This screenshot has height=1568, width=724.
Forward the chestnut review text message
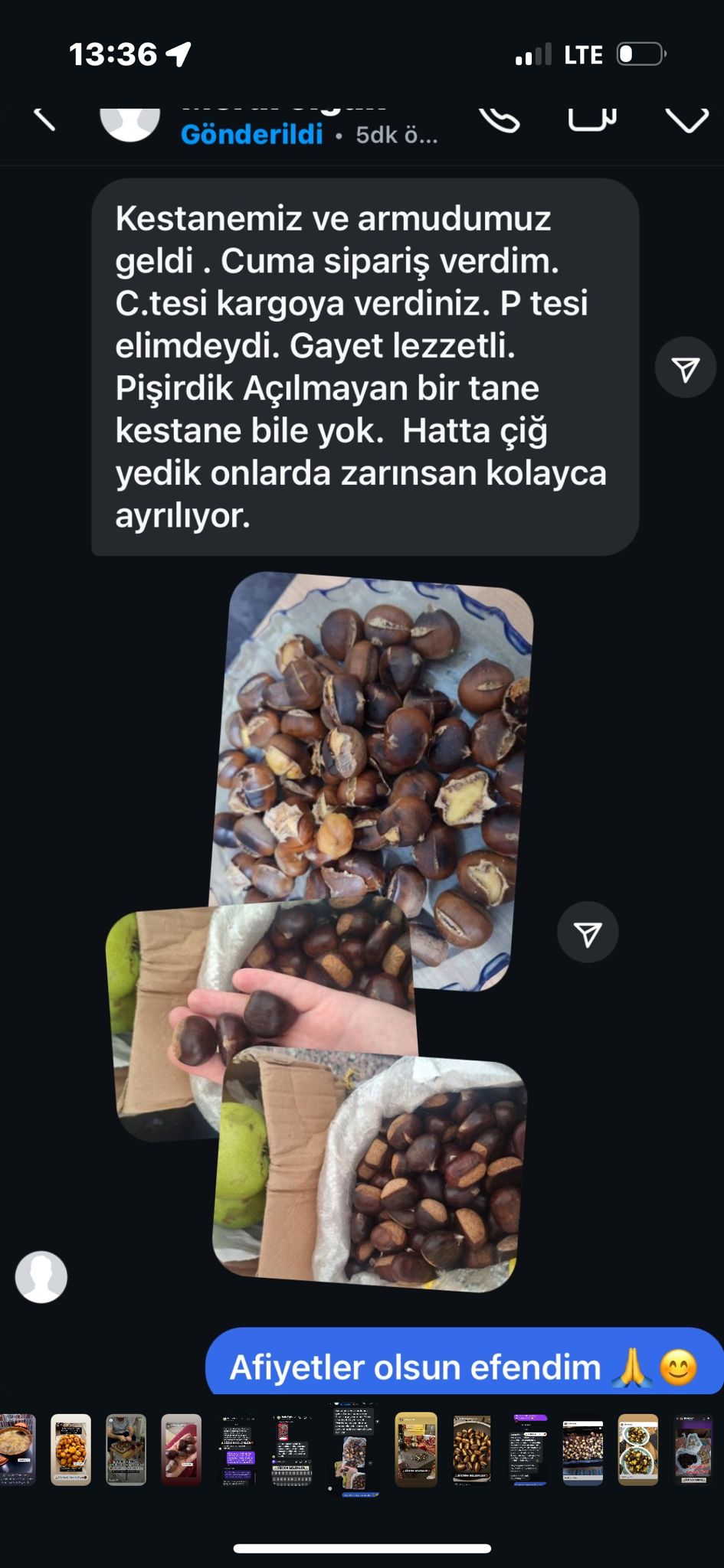tap(685, 367)
